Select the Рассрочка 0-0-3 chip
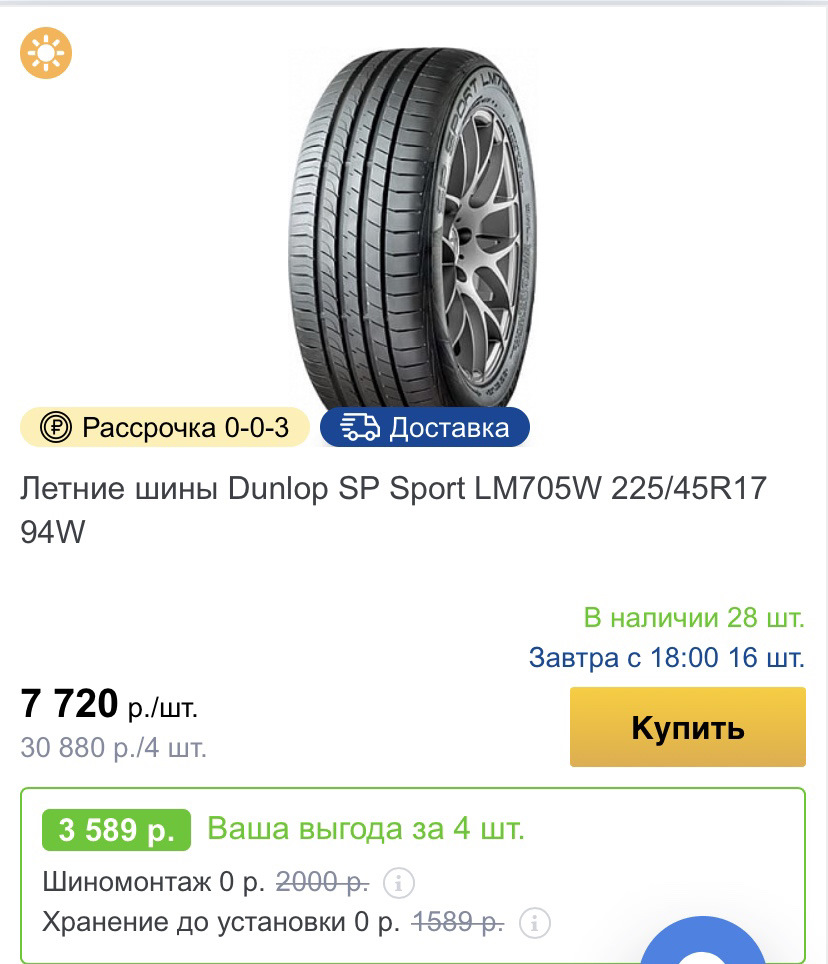Screen dimensions: 828x964 [166, 427]
